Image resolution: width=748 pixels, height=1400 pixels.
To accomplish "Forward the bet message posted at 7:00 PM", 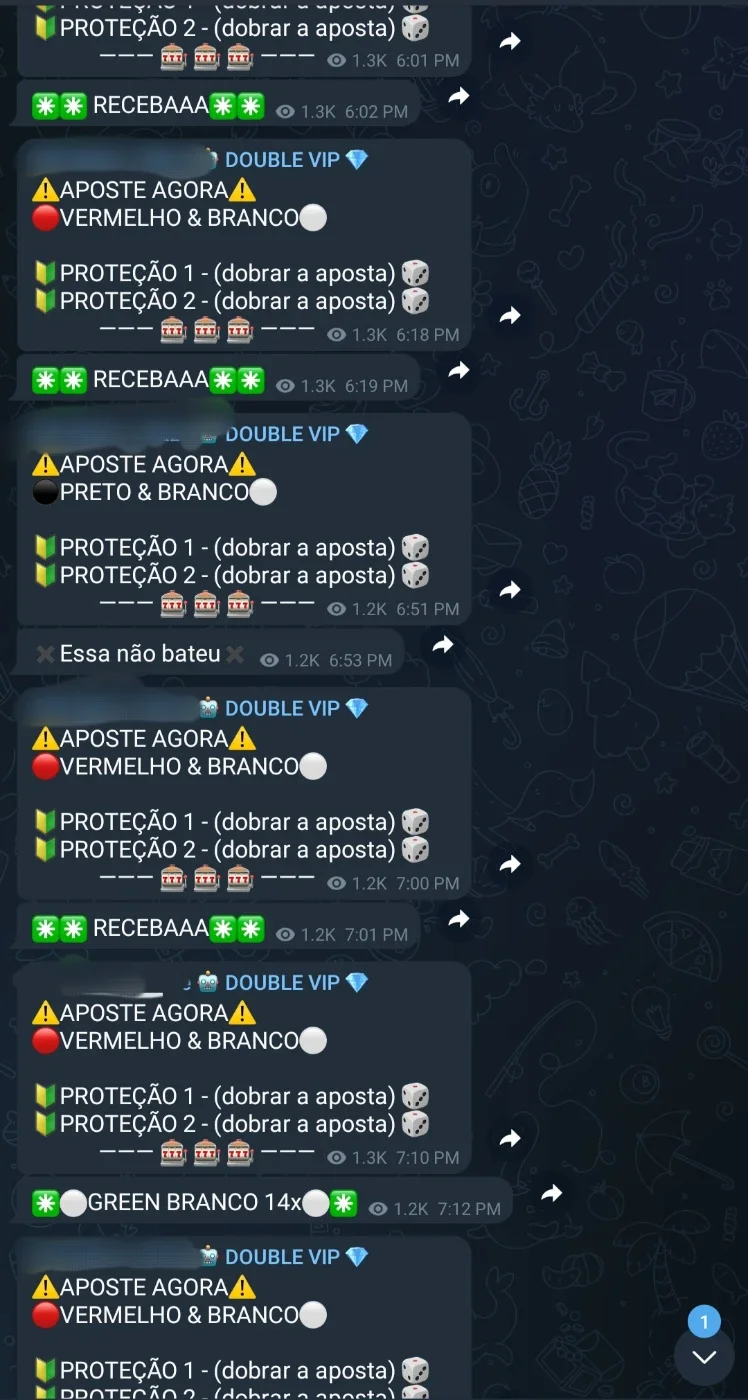I will point(511,864).
